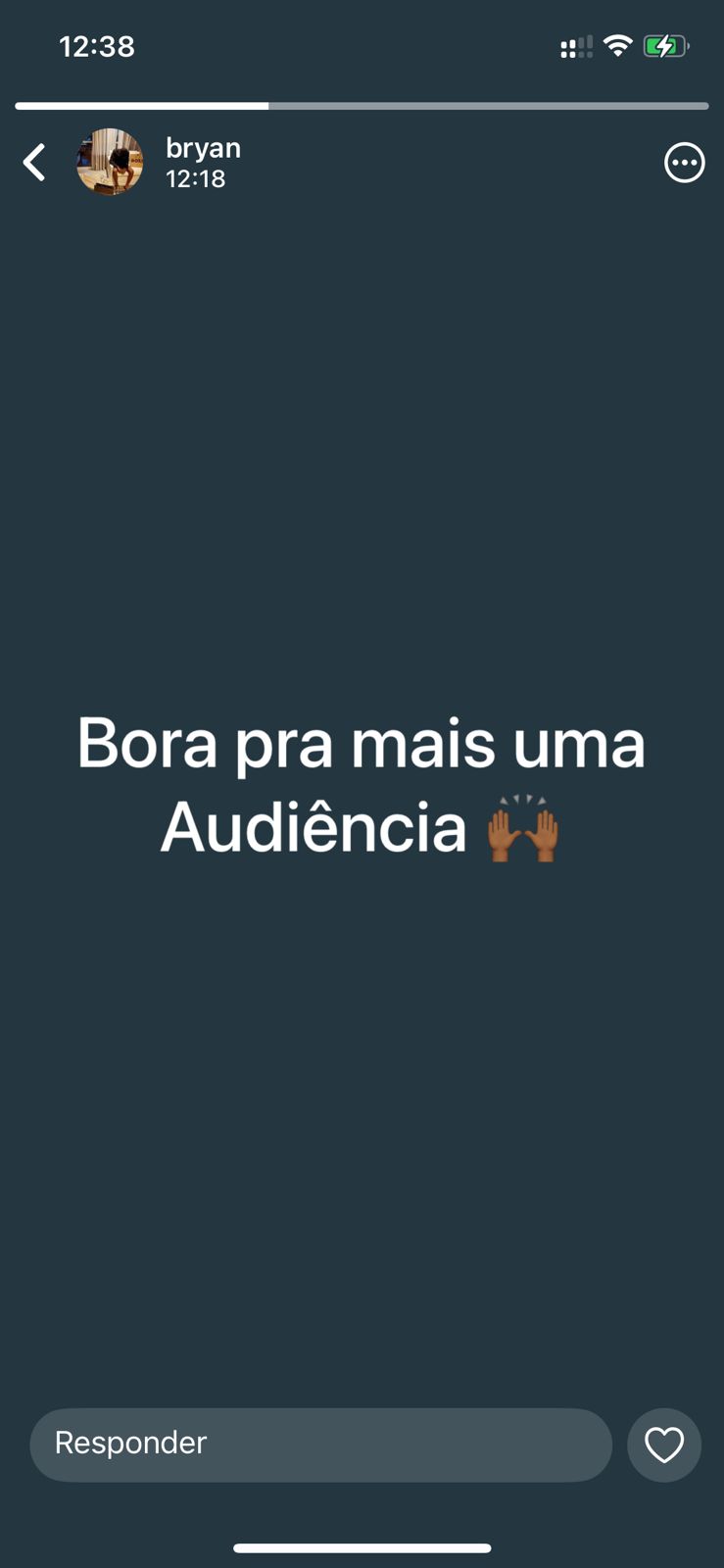The width and height of the screenshot is (724, 1568).
Task: Like this status with the heart
Action: (x=663, y=1445)
